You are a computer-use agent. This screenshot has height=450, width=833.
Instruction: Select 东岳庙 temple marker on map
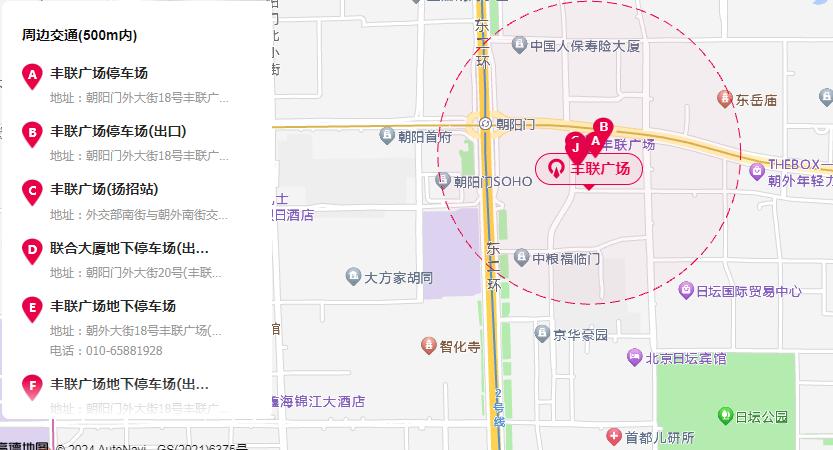725,99
